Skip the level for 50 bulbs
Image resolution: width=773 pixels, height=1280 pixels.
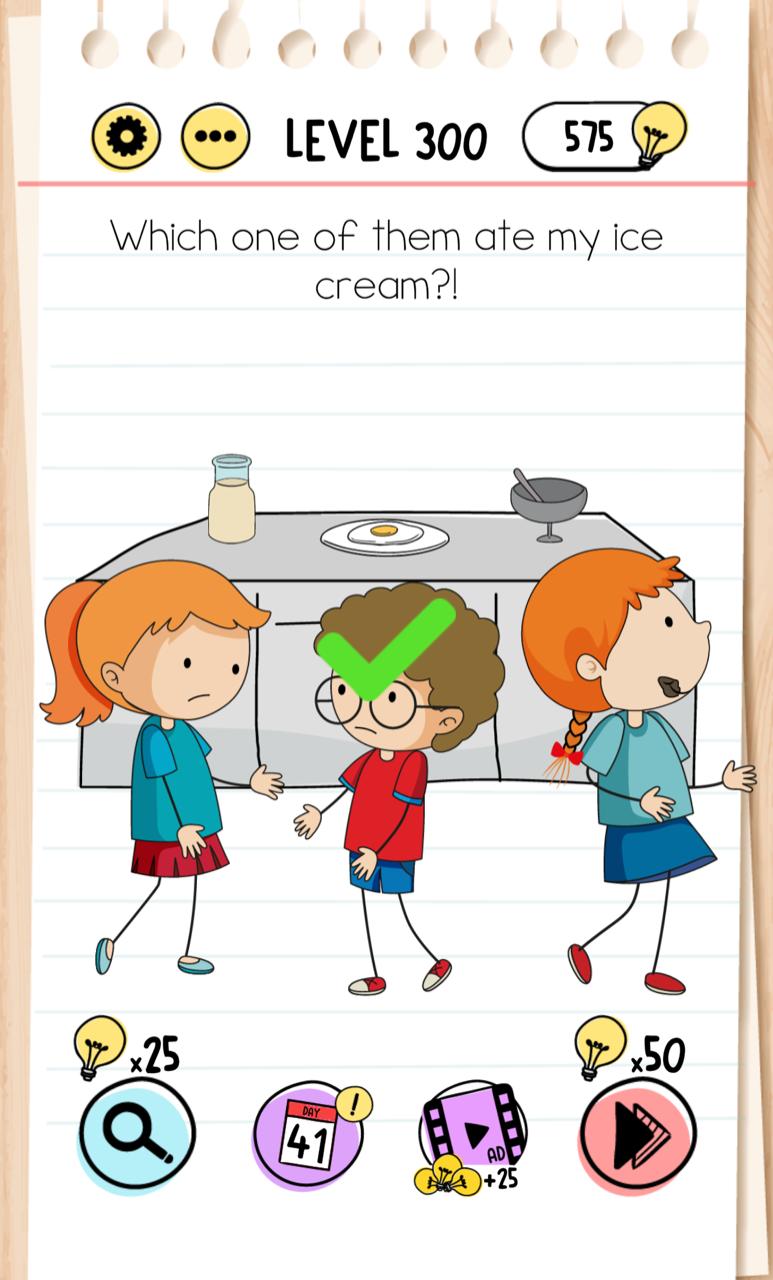point(637,1134)
